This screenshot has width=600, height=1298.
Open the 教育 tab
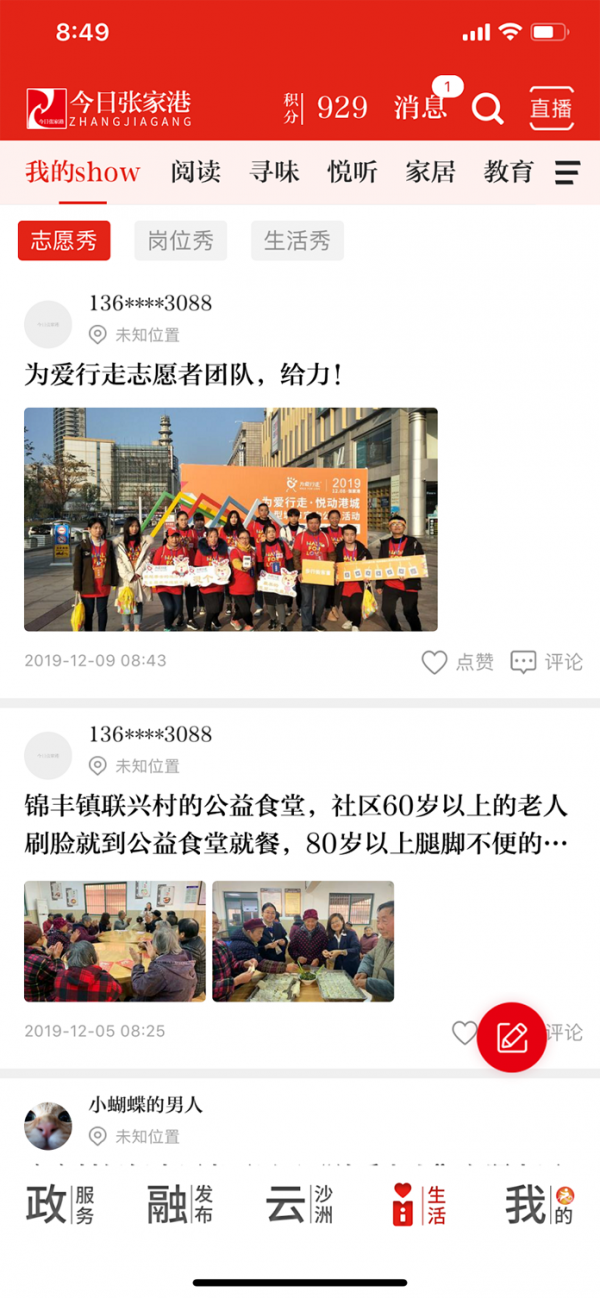tap(508, 172)
